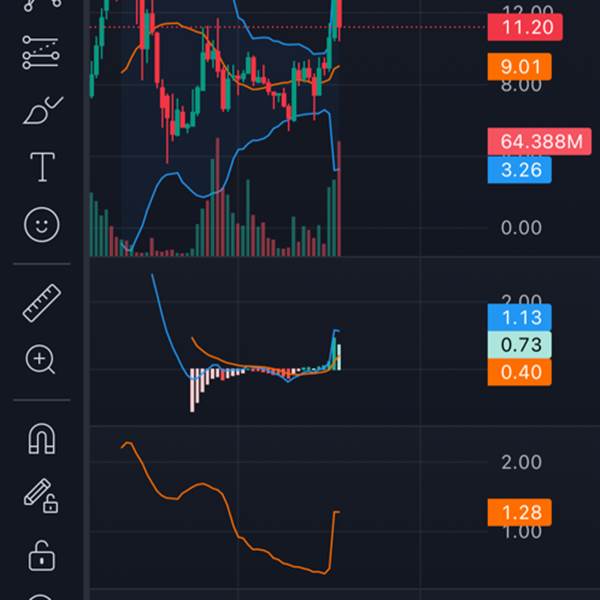Tap the zoom in magnifier tool

pos(41,360)
